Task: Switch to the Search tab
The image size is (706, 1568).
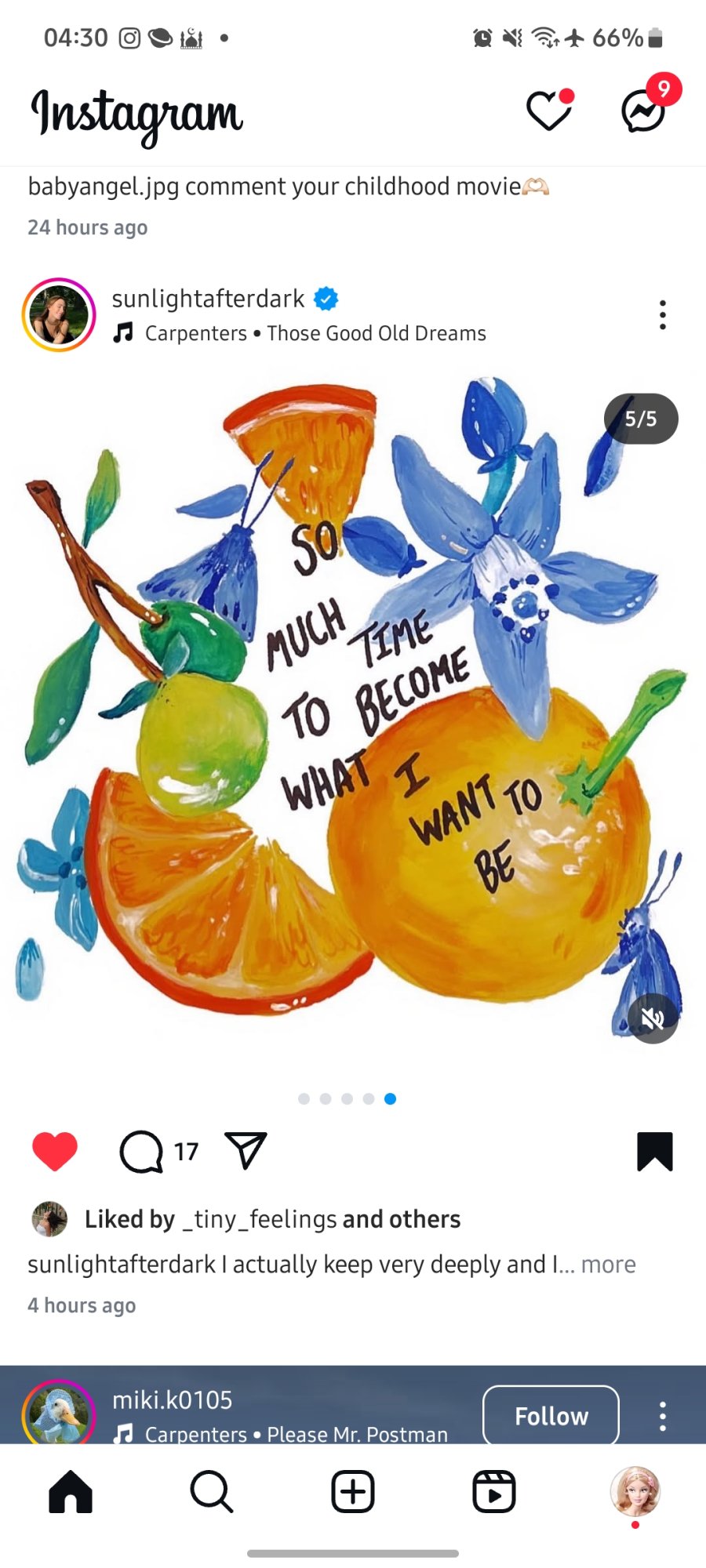Action: click(x=212, y=1491)
